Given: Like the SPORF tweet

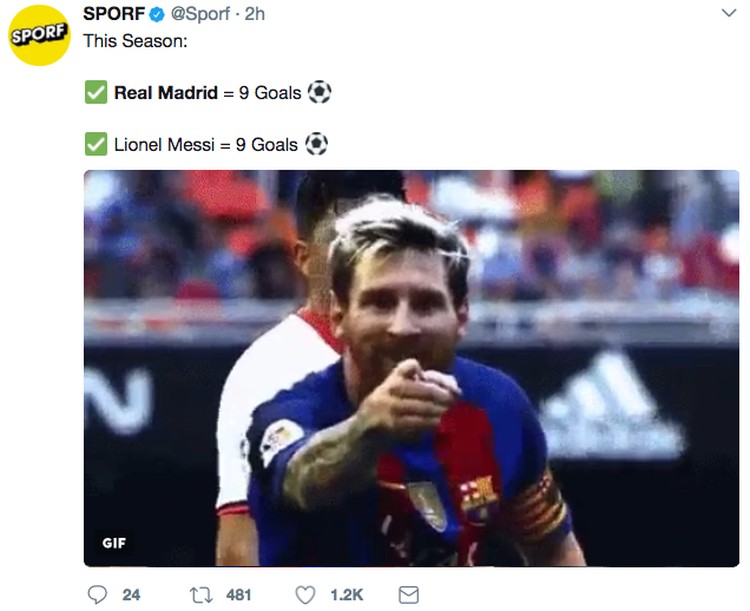Looking at the screenshot, I should tap(305, 594).
